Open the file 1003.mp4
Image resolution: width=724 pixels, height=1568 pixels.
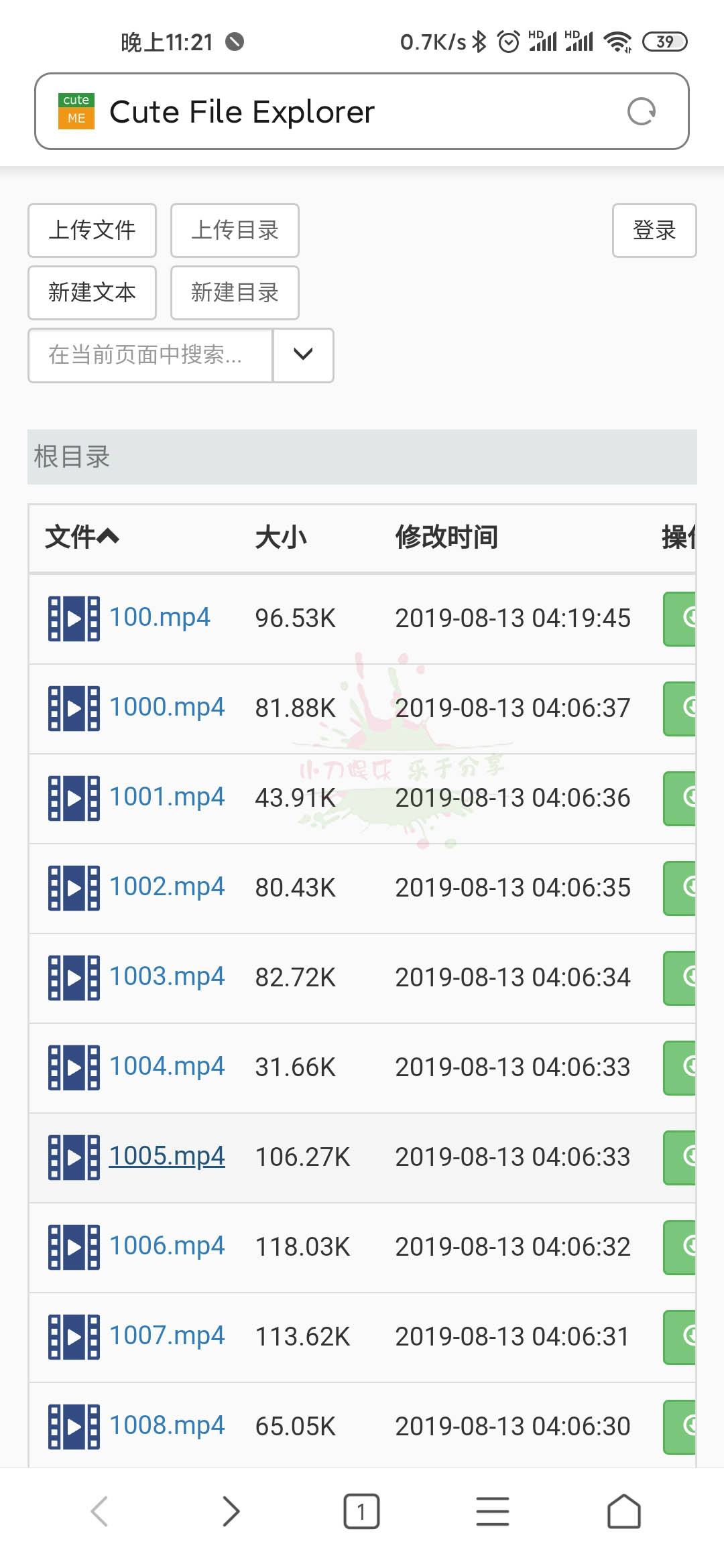(x=166, y=976)
